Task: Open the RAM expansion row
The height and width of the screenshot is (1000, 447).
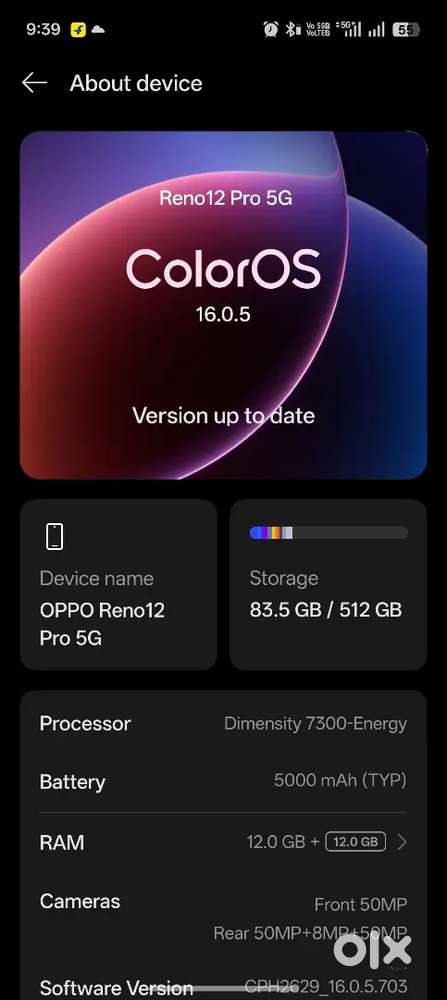Action: pyautogui.click(x=223, y=842)
